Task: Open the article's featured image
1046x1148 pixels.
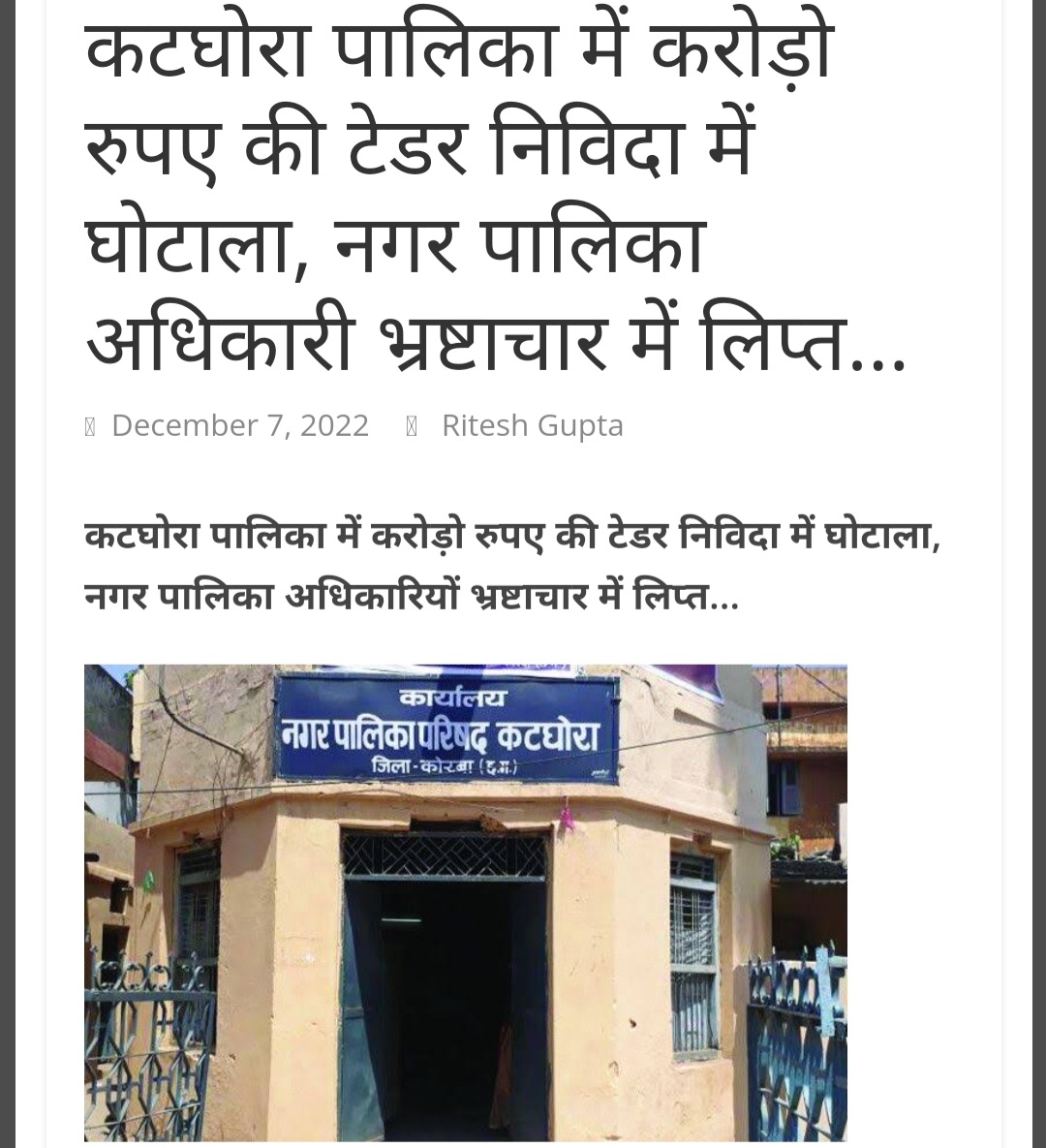Action: coord(465,901)
